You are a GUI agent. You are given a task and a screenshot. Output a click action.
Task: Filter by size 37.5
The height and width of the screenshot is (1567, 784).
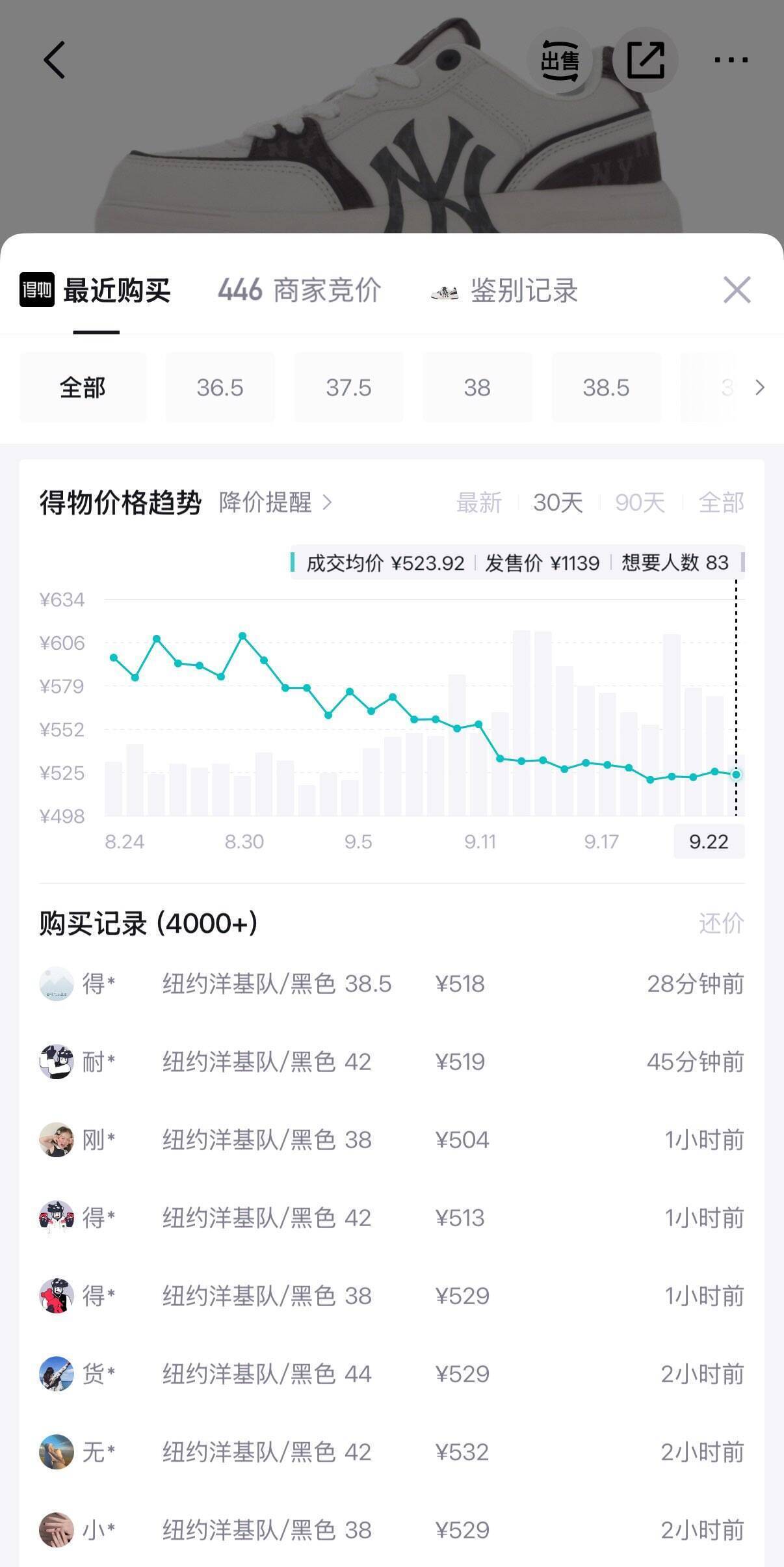point(348,388)
